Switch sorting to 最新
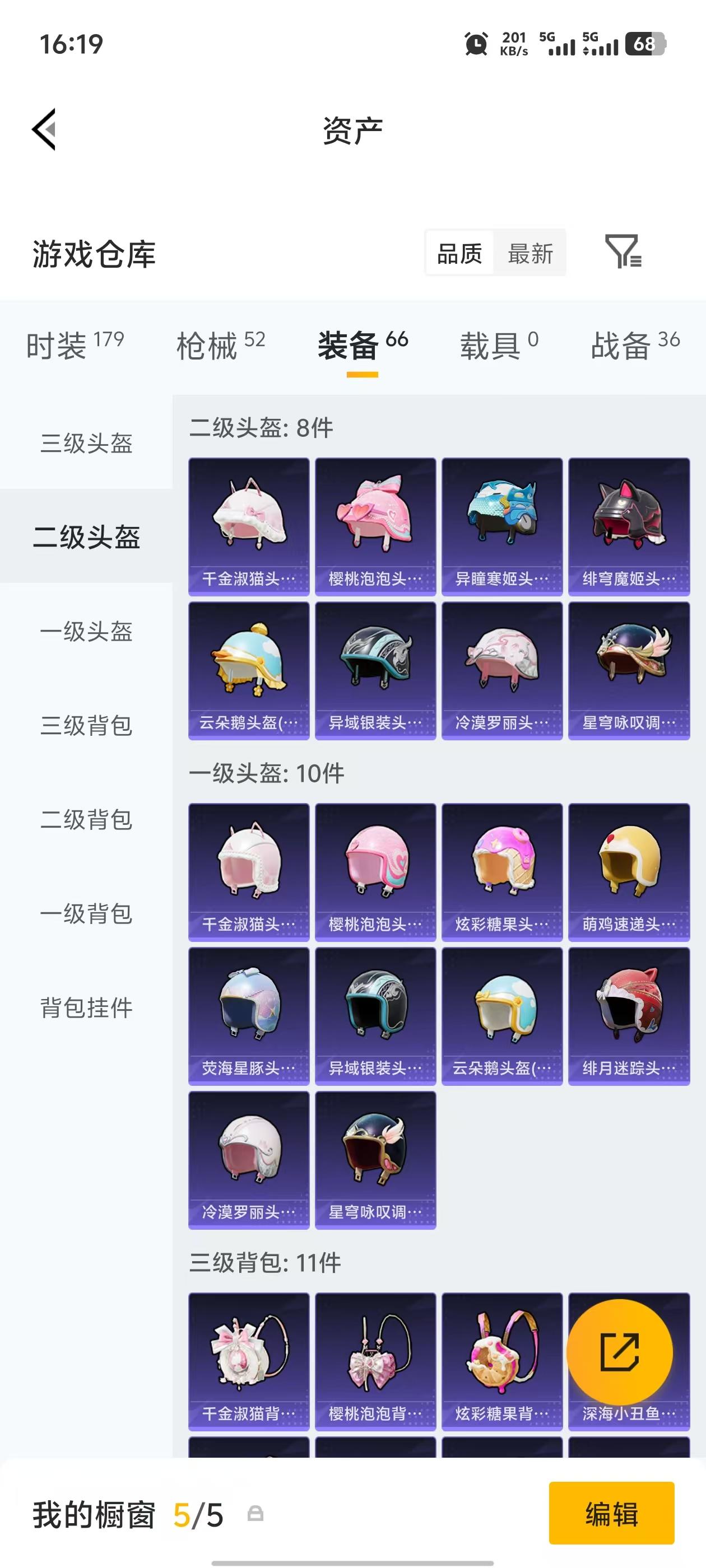 tap(530, 253)
